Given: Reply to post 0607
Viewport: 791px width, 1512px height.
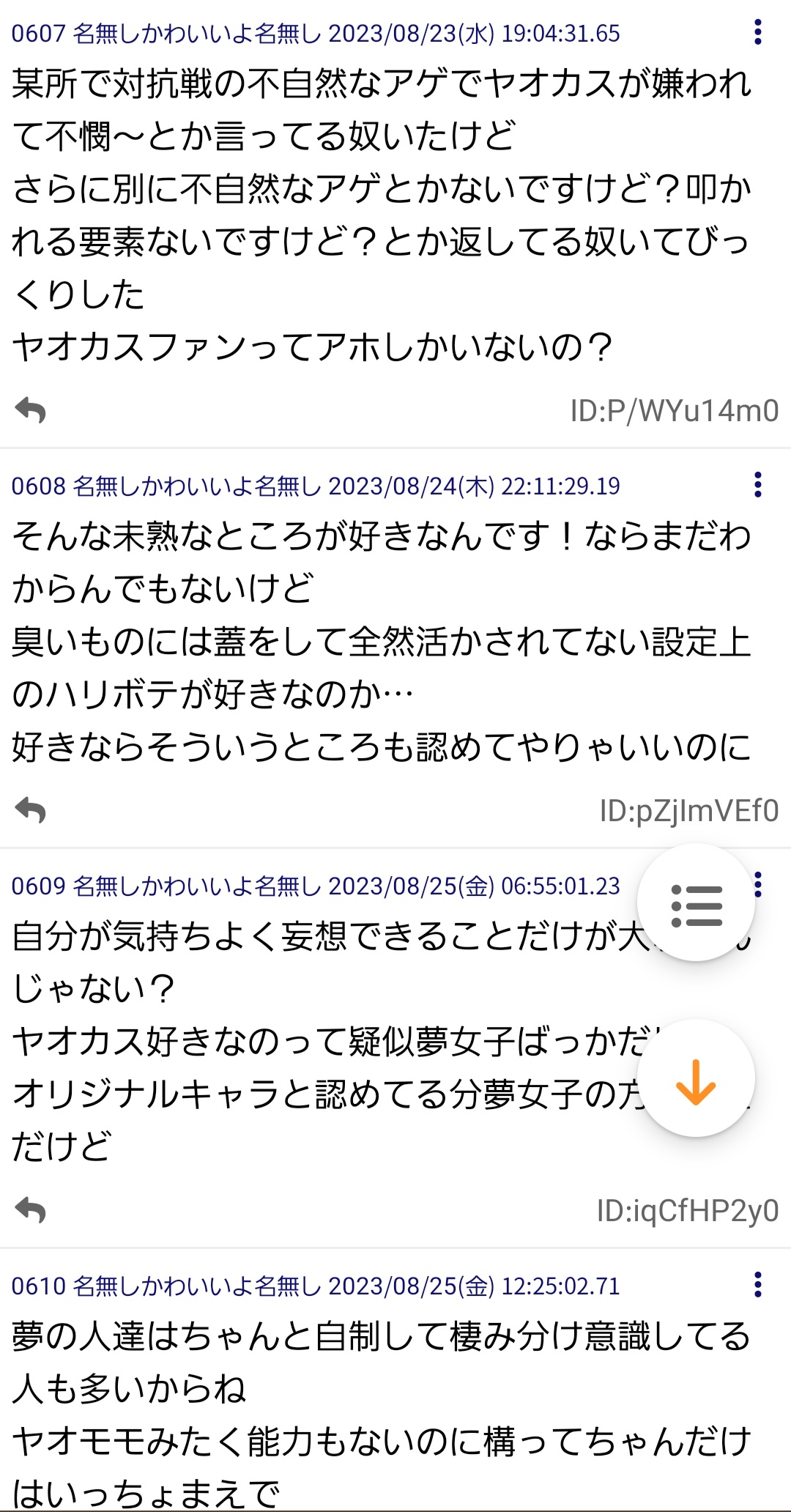Looking at the screenshot, I should (31, 410).
